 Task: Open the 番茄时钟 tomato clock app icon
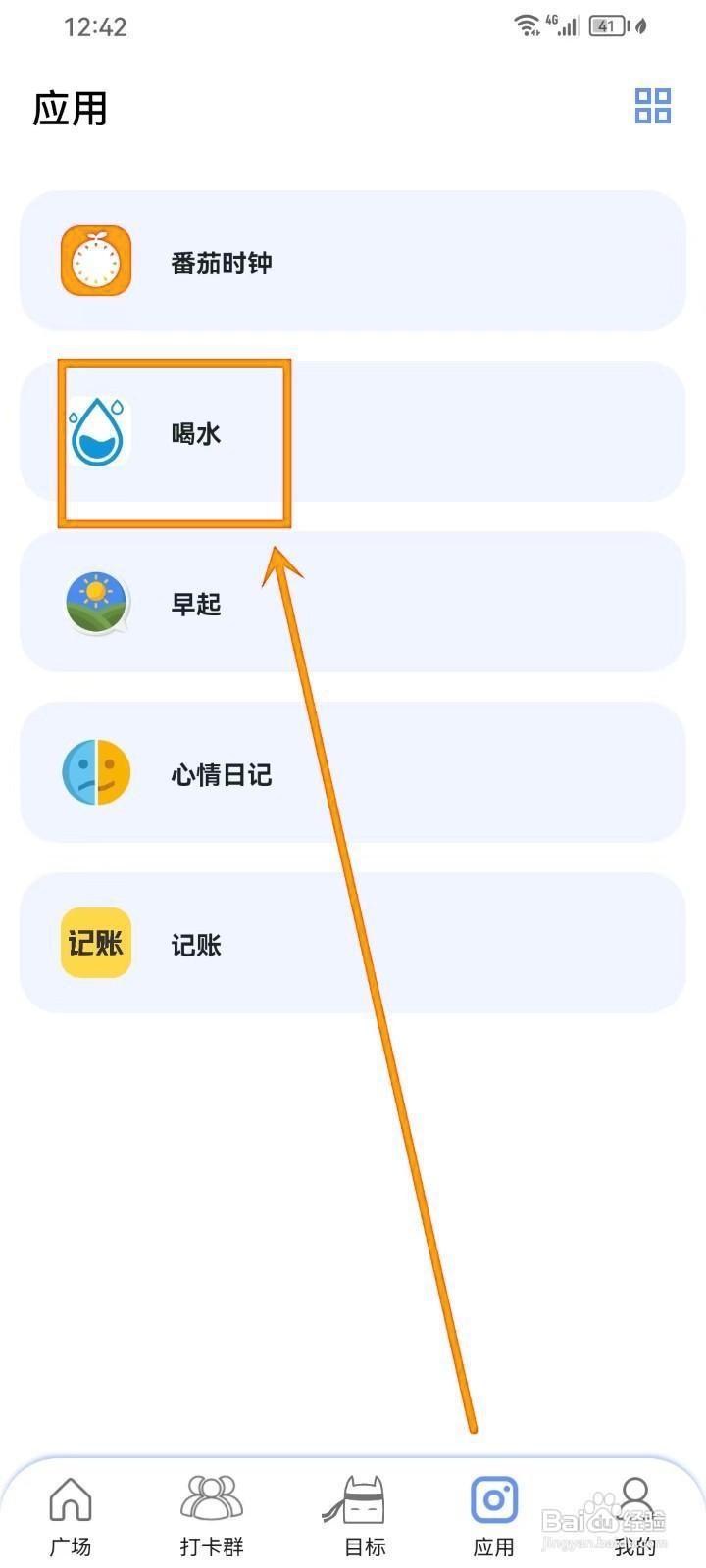pos(95,262)
